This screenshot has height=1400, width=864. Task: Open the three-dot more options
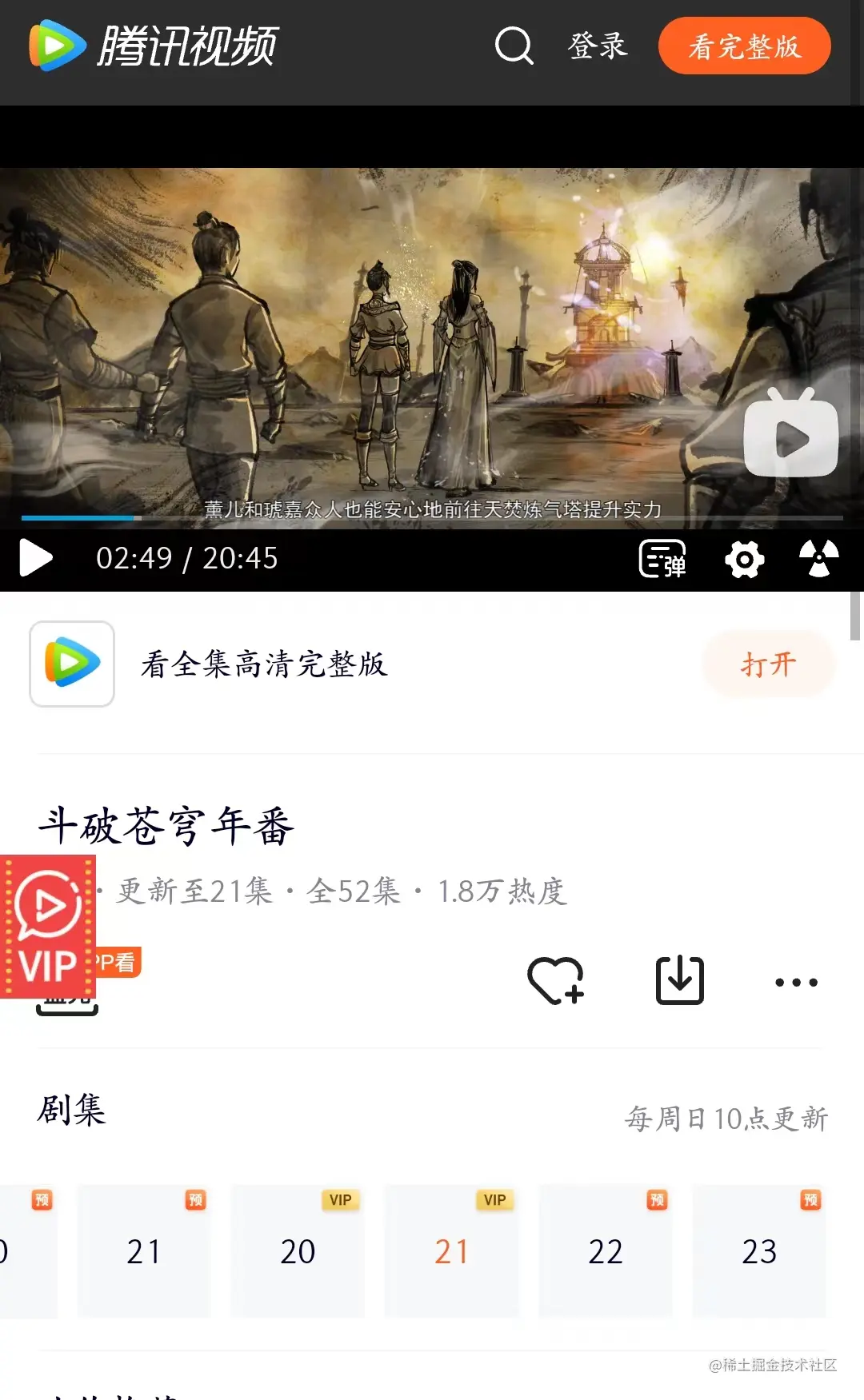796,982
